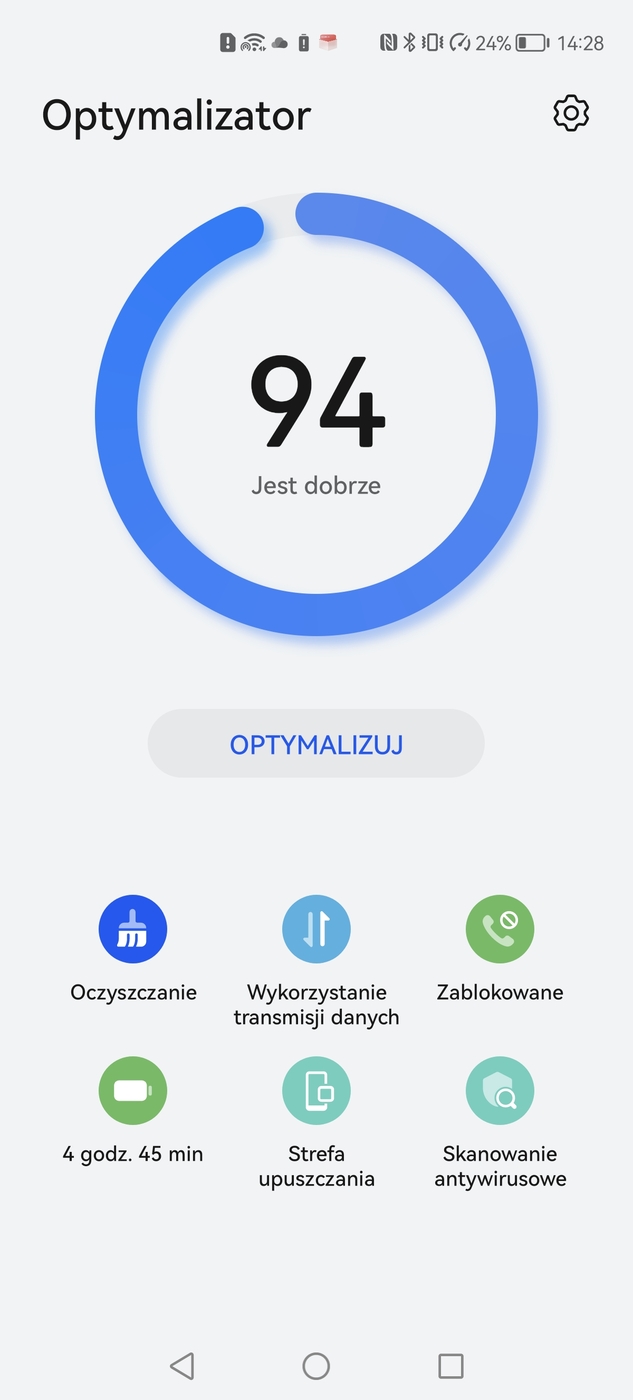Screen dimensions: 633x1400
Task: Go to the home screen
Action: click(316, 1366)
